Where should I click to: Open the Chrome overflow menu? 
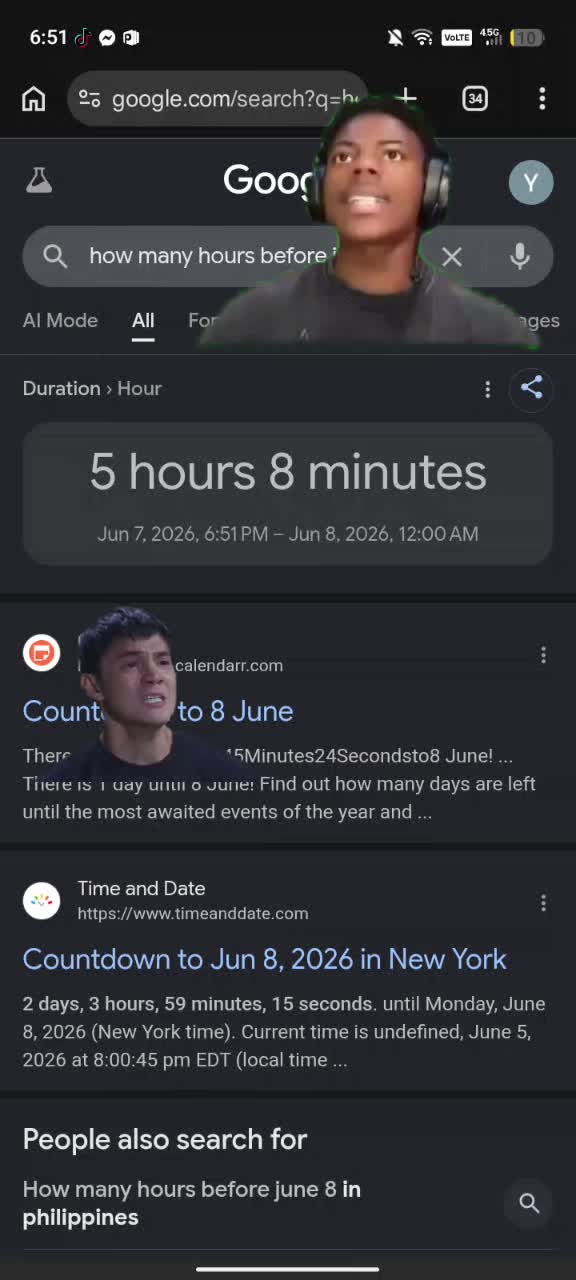tap(542, 98)
